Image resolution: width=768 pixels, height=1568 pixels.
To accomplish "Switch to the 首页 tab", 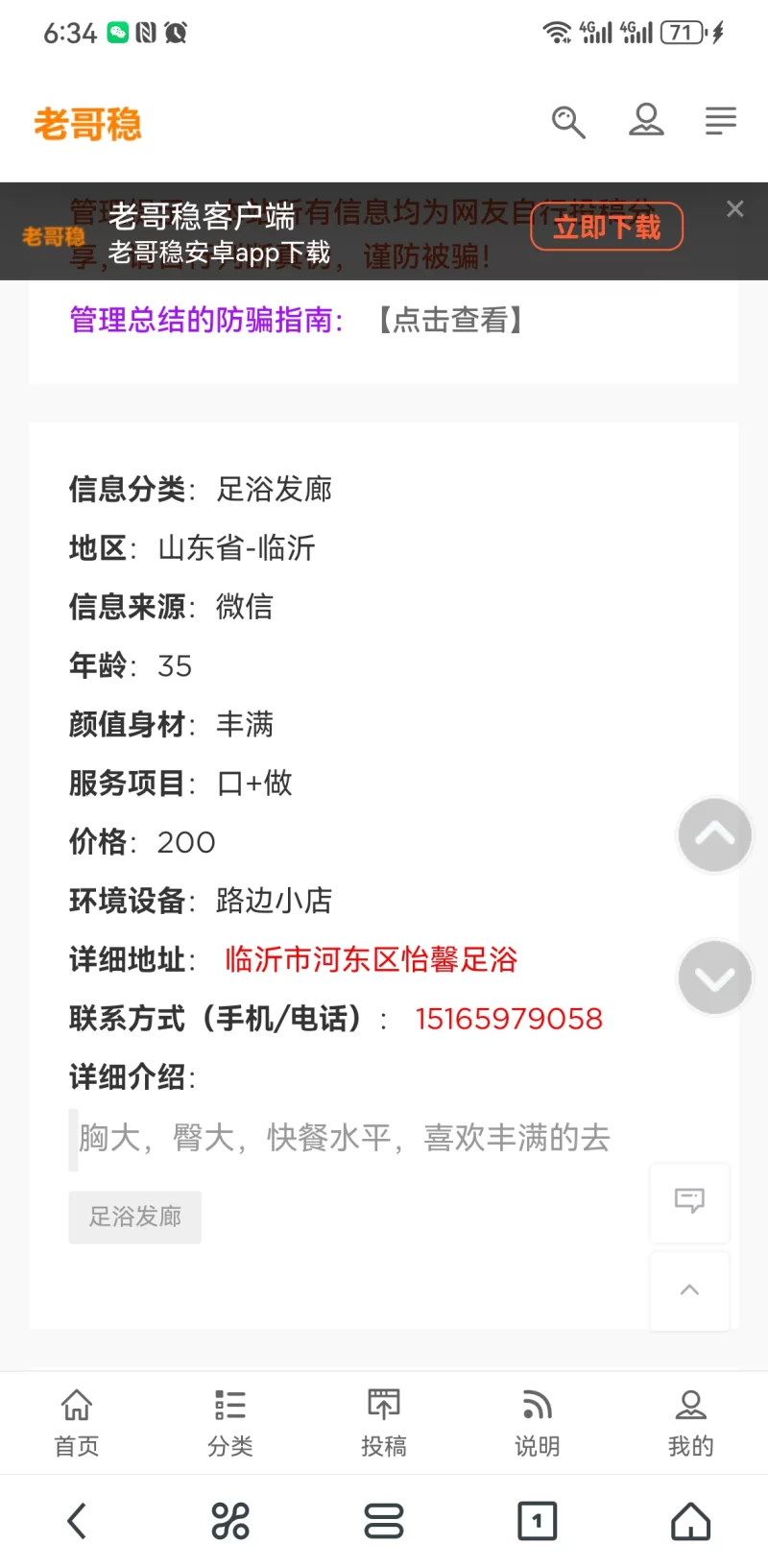I will 77,1423.
